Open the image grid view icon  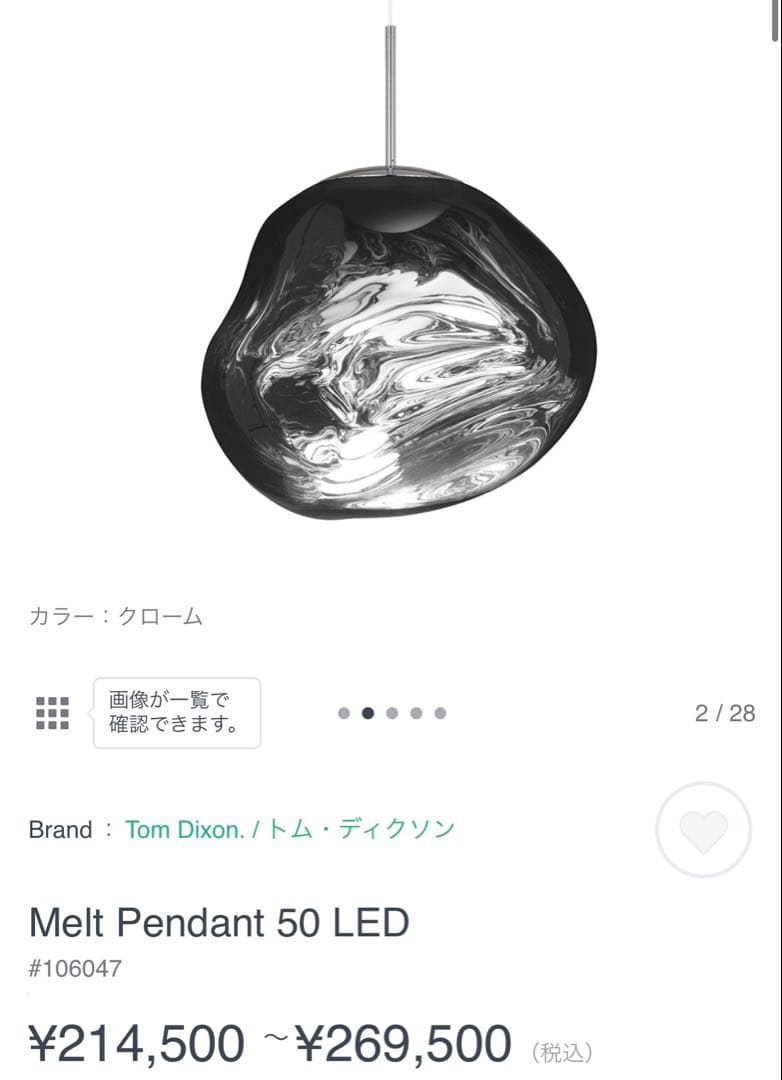tap(52, 713)
